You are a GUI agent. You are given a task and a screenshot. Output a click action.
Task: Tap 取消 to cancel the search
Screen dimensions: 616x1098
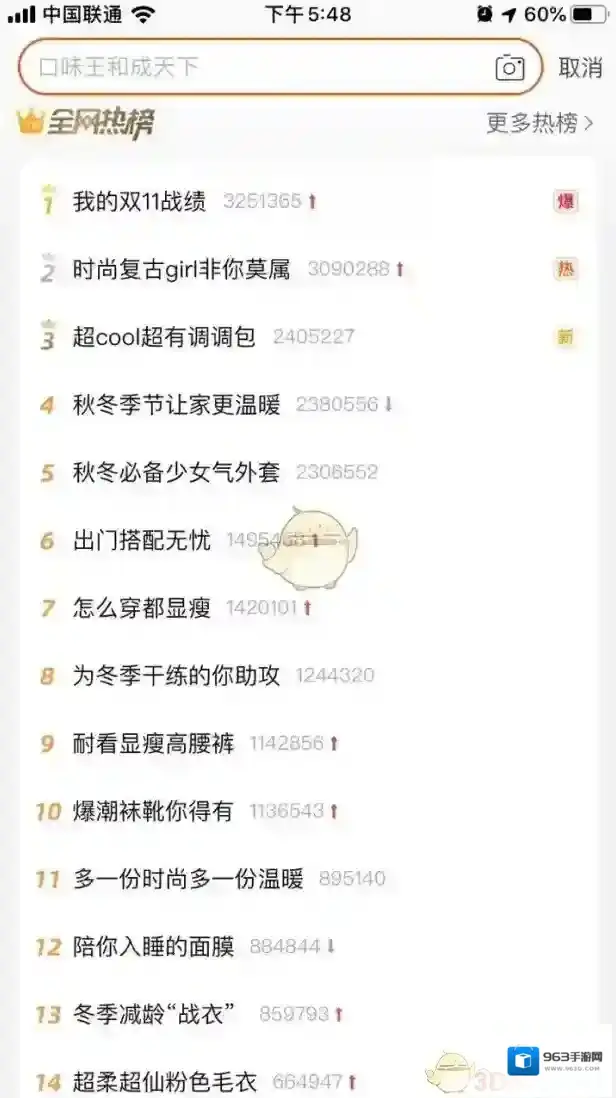(580, 68)
